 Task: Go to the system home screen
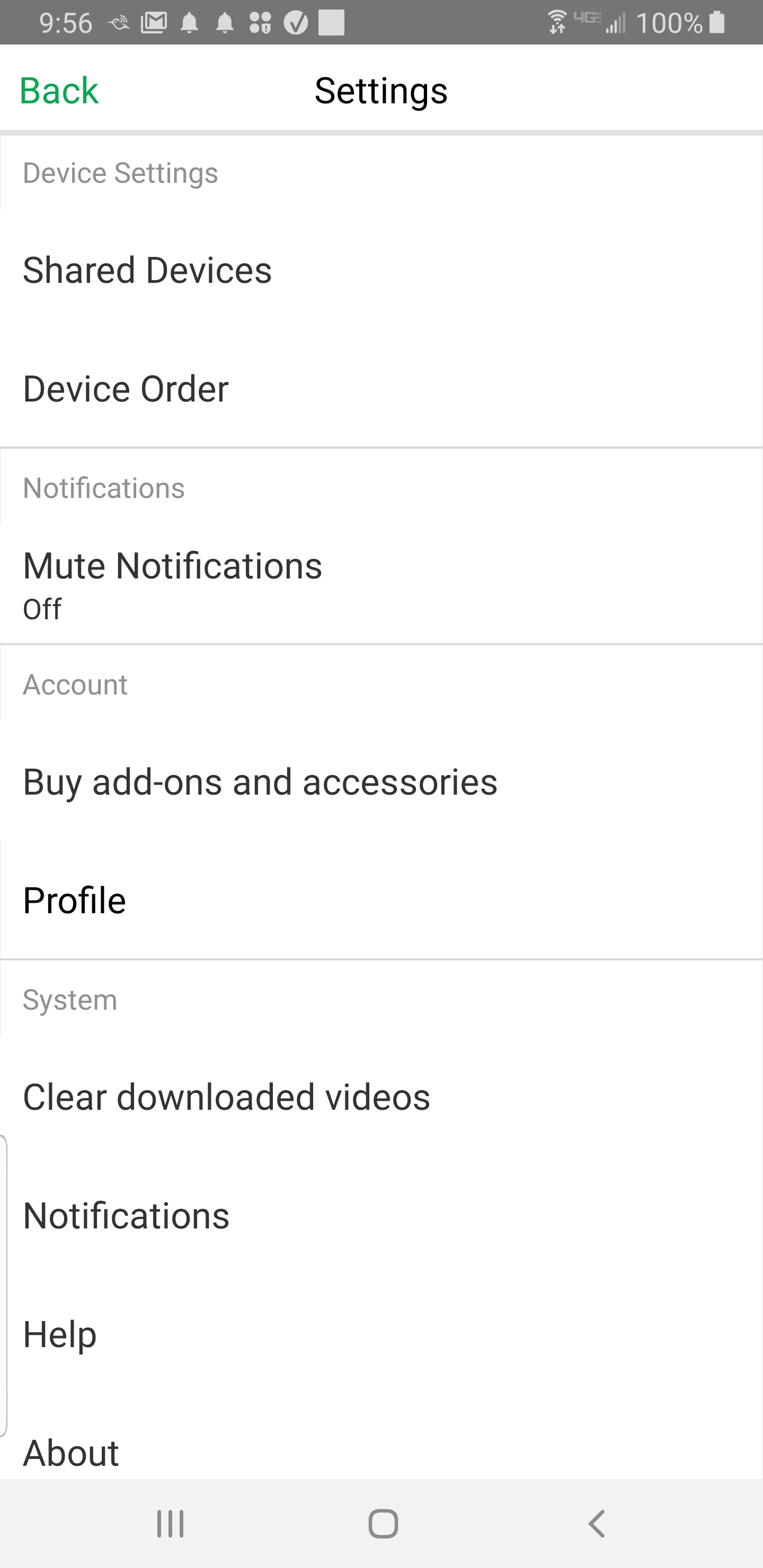pos(383,1524)
